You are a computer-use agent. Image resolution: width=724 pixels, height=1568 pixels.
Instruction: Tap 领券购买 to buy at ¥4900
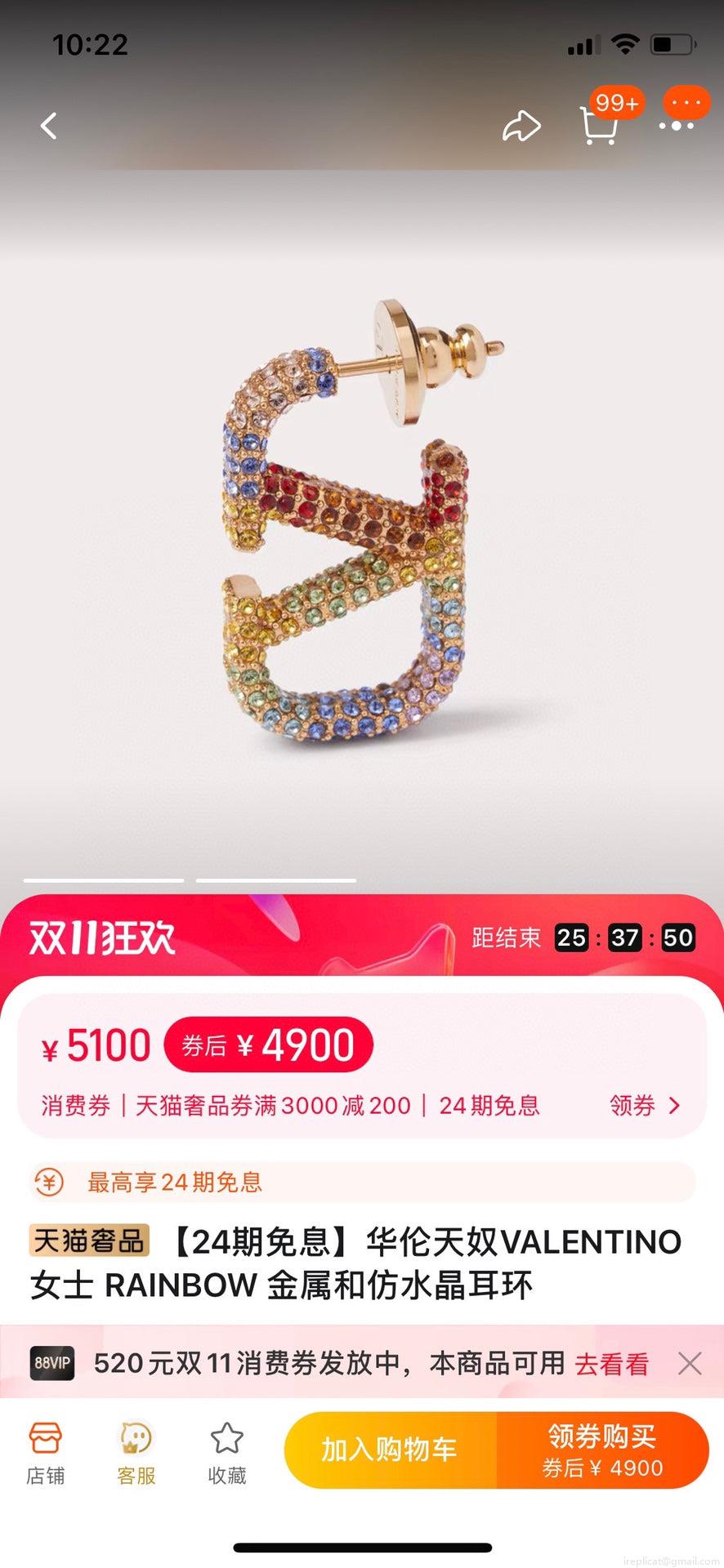point(602,1450)
